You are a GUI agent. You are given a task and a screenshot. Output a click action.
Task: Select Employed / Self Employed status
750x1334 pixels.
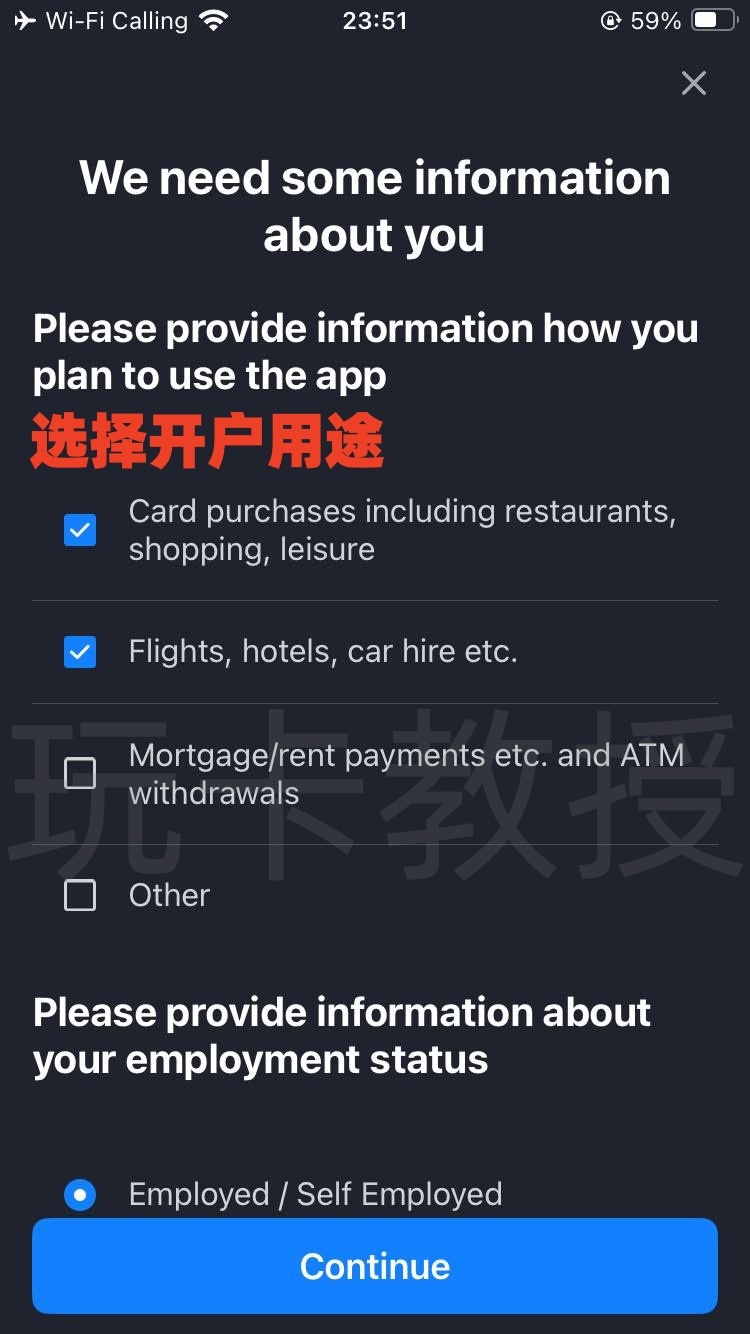[x=80, y=1194]
